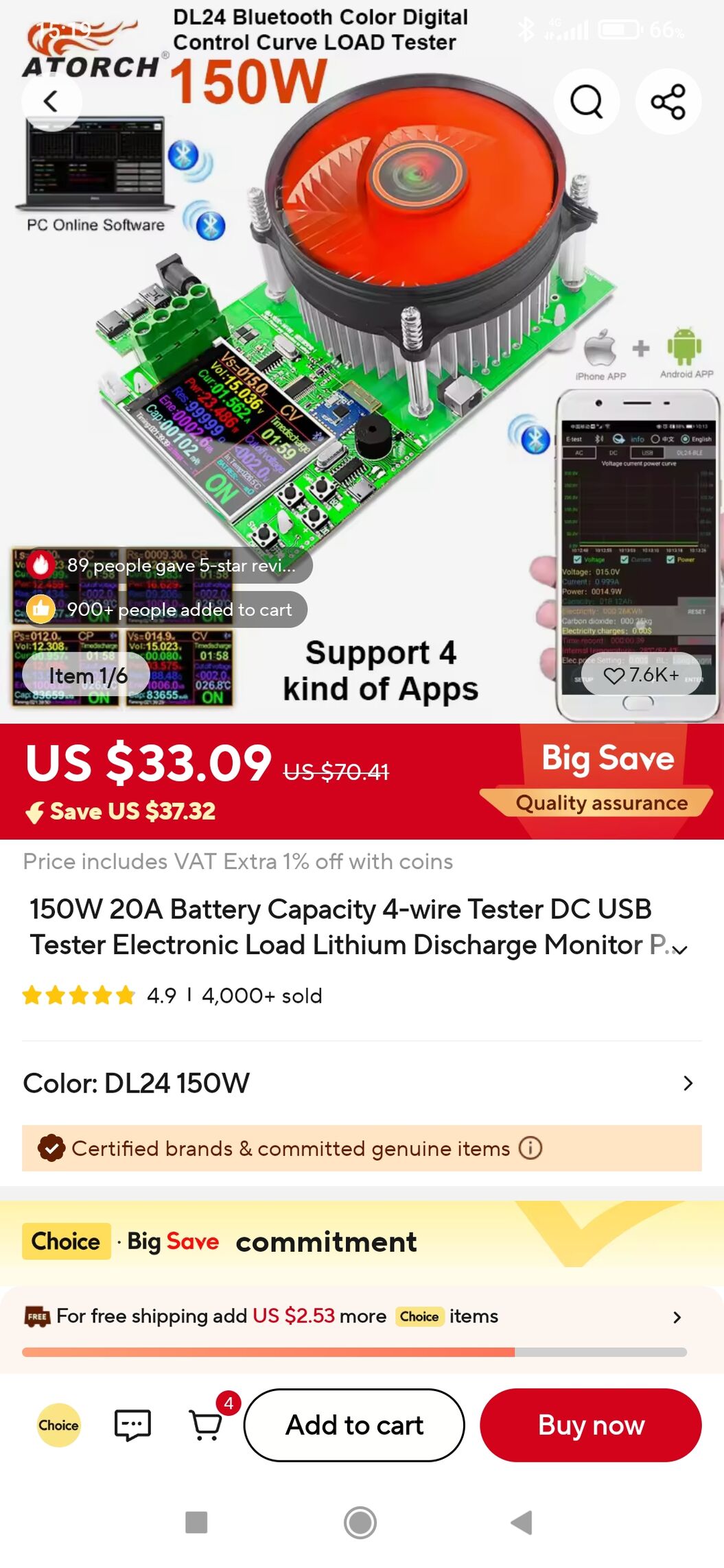Open search from the magnifier icon
The width and height of the screenshot is (724, 1568).
point(586,102)
